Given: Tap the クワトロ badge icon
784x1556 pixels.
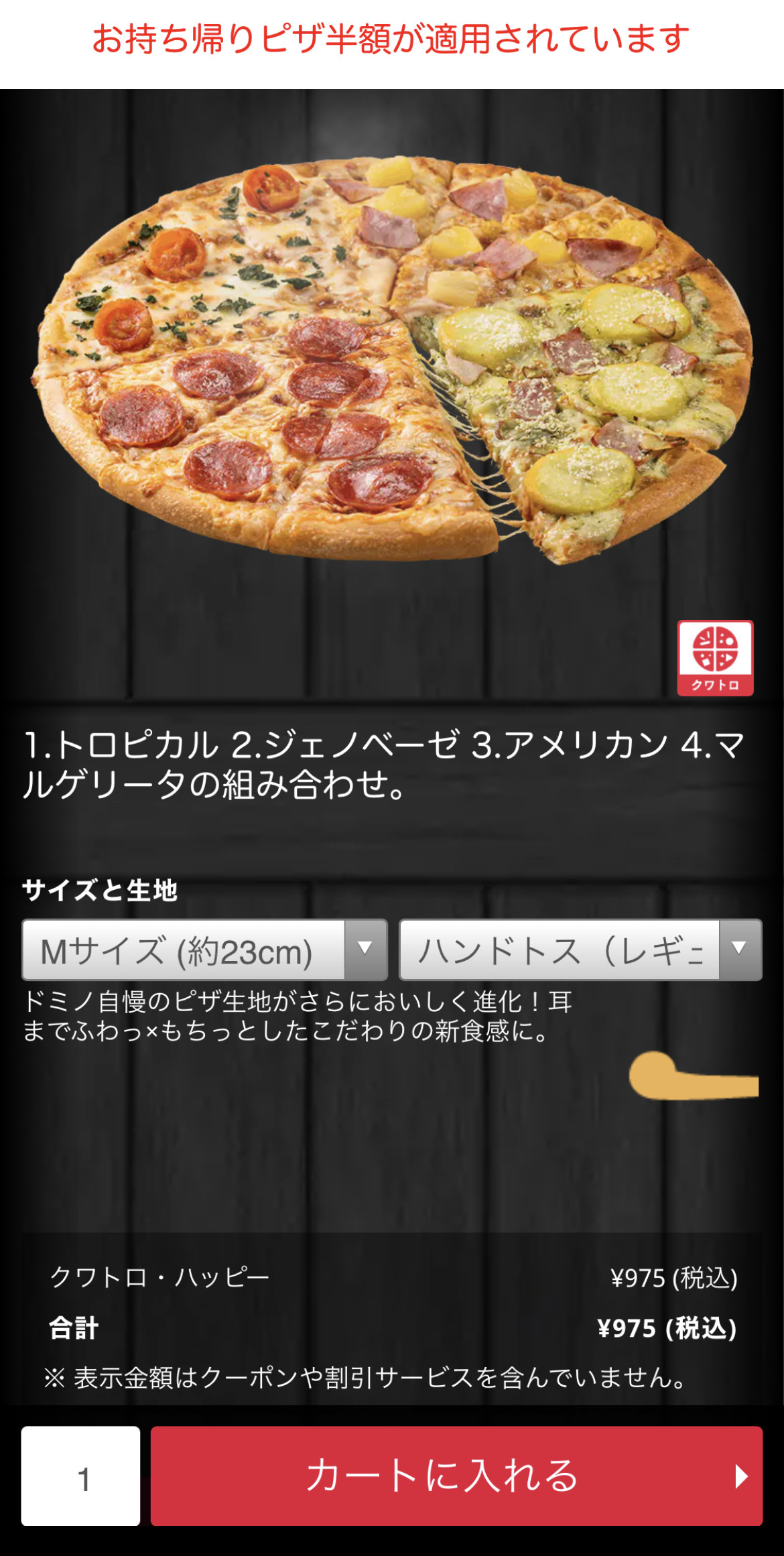Looking at the screenshot, I should click(715, 658).
